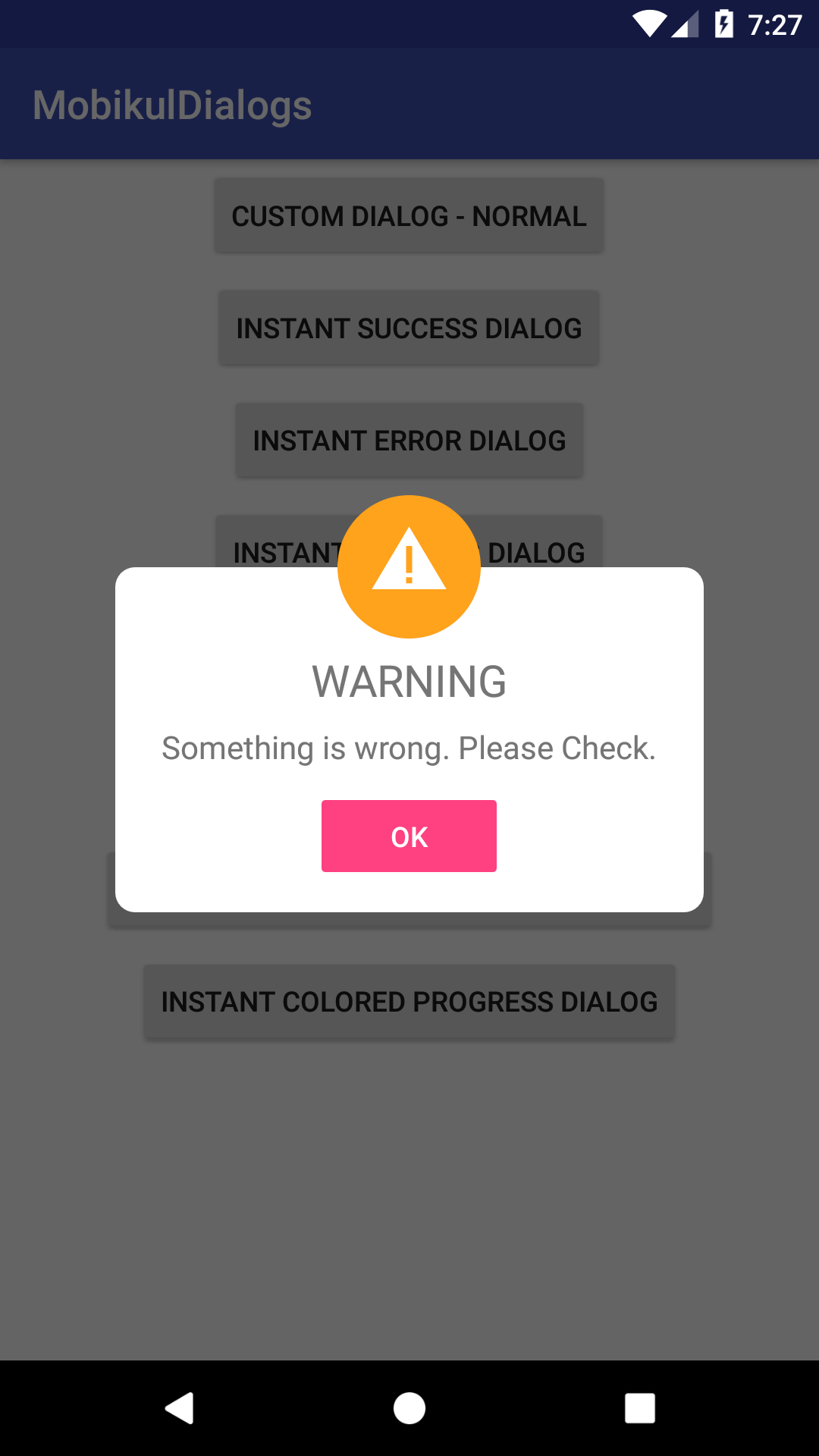This screenshot has width=819, height=1456.
Task: Tap the system home button
Action: pos(409,1408)
